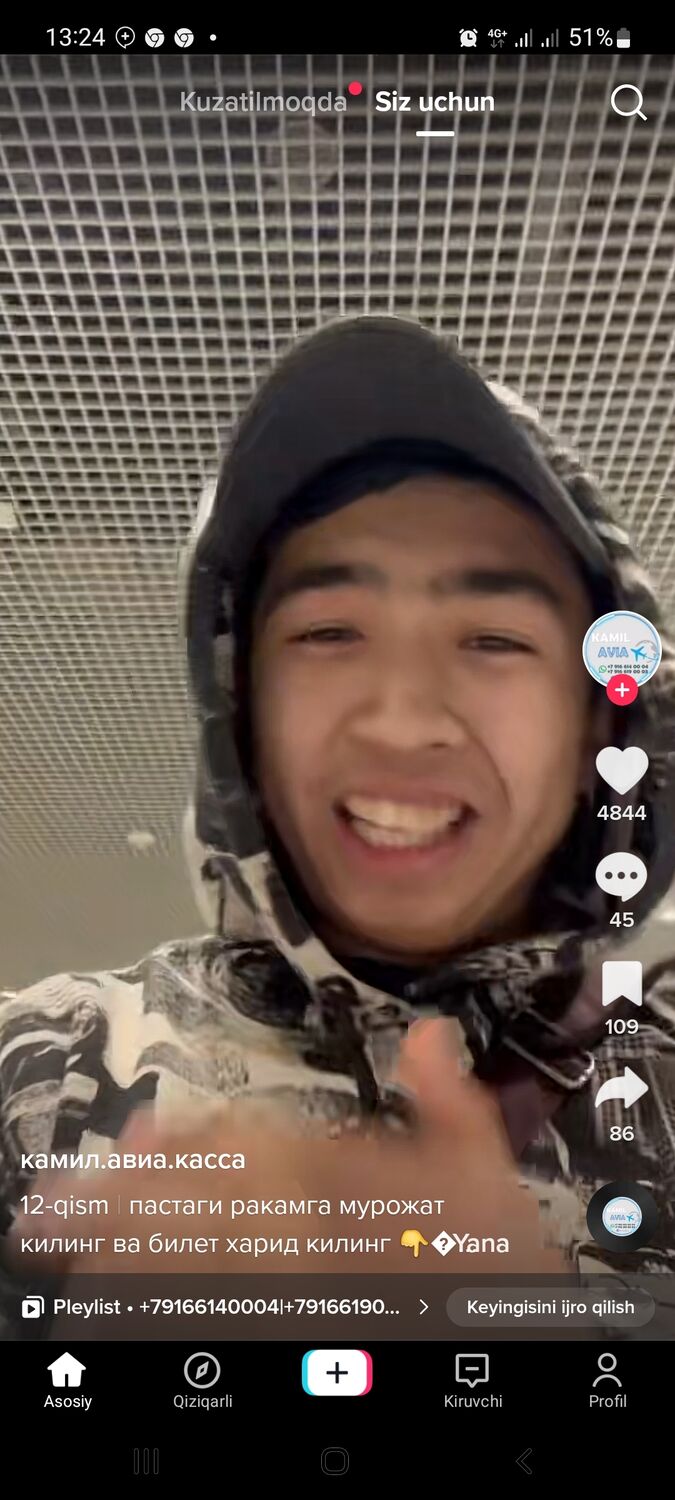Like this video
The width and height of the screenshot is (675, 1500).
point(621,771)
